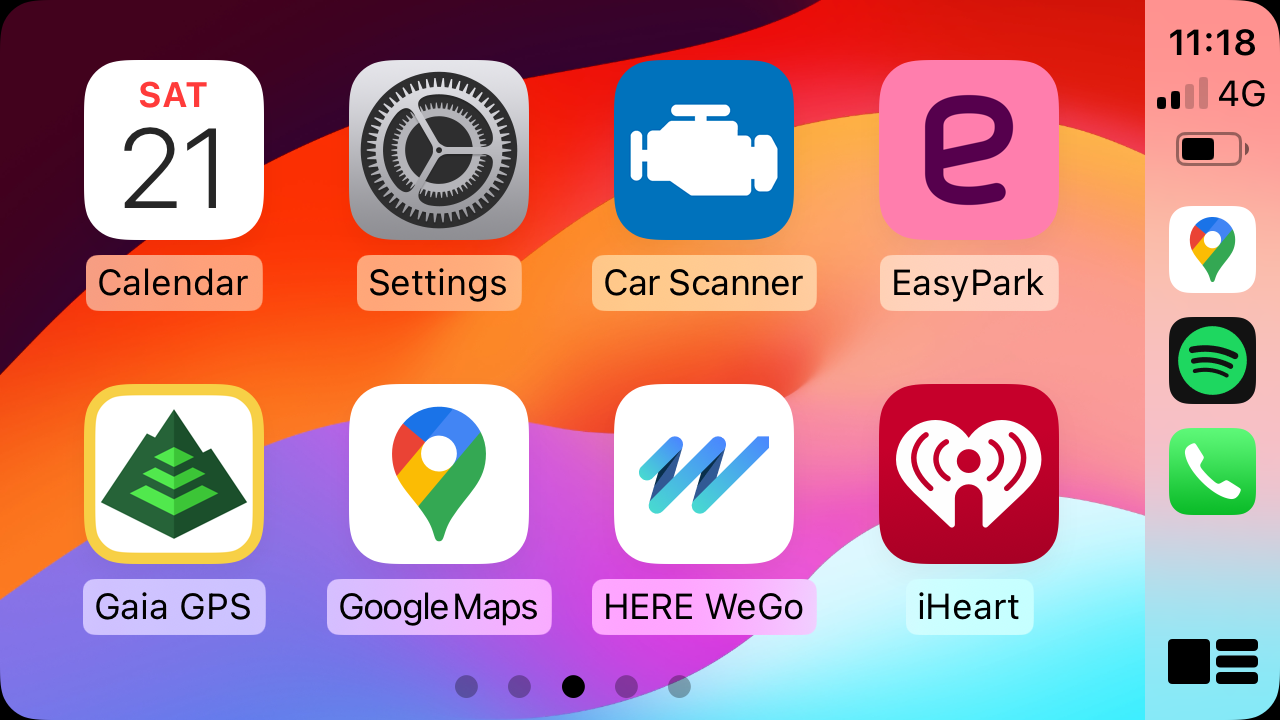Launch EasyPark

pyautogui.click(x=968, y=150)
